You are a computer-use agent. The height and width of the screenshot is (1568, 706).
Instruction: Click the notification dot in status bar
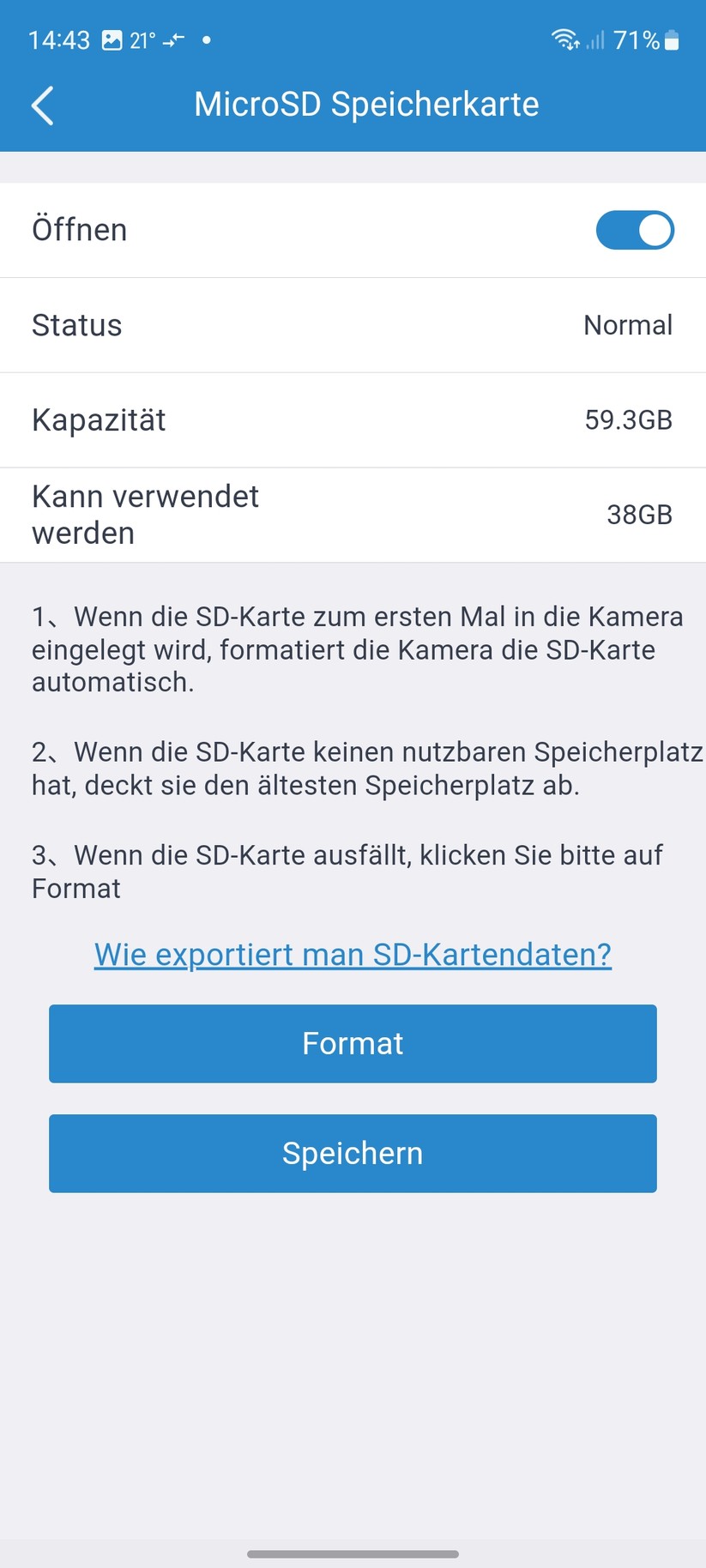click(x=206, y=39)
